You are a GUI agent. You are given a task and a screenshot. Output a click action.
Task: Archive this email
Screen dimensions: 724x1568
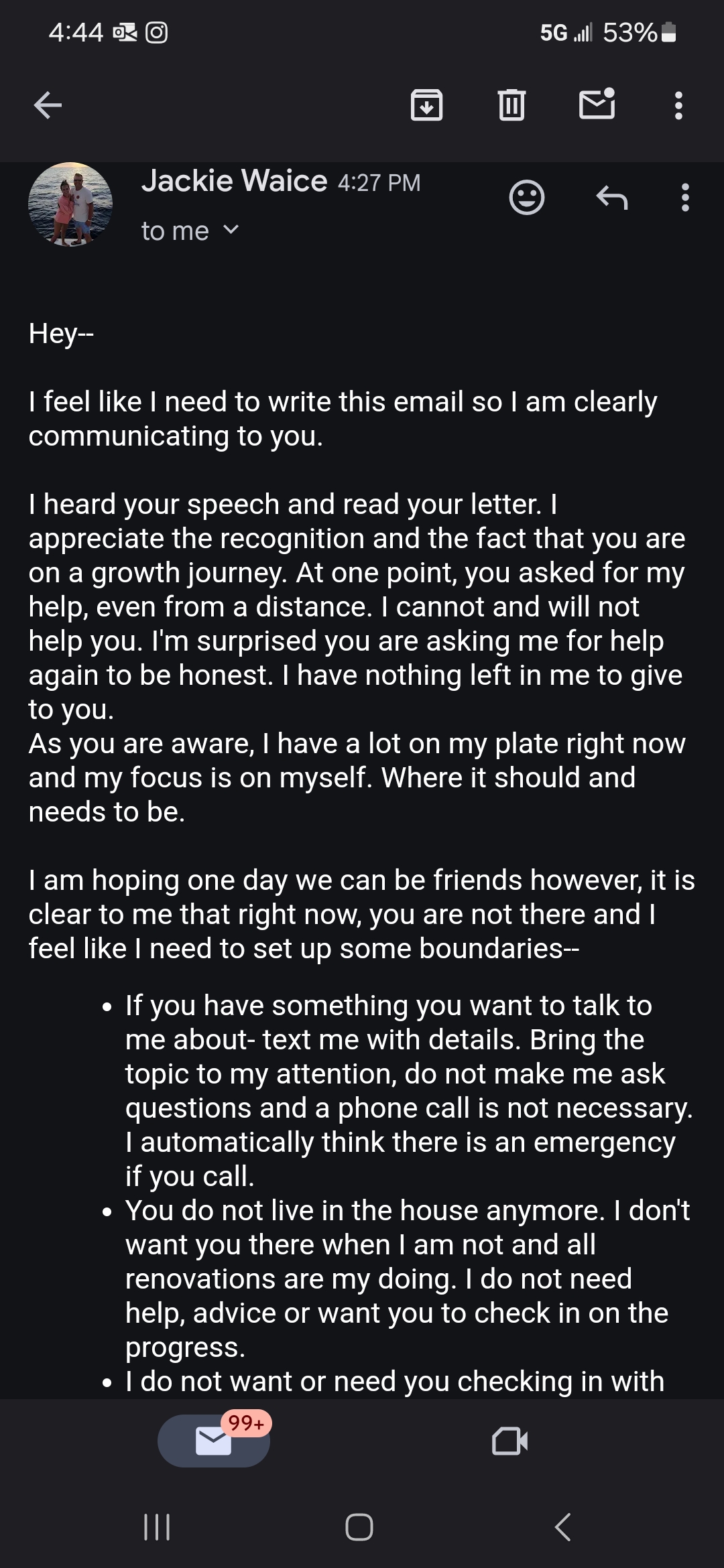(x=426, y=105)
